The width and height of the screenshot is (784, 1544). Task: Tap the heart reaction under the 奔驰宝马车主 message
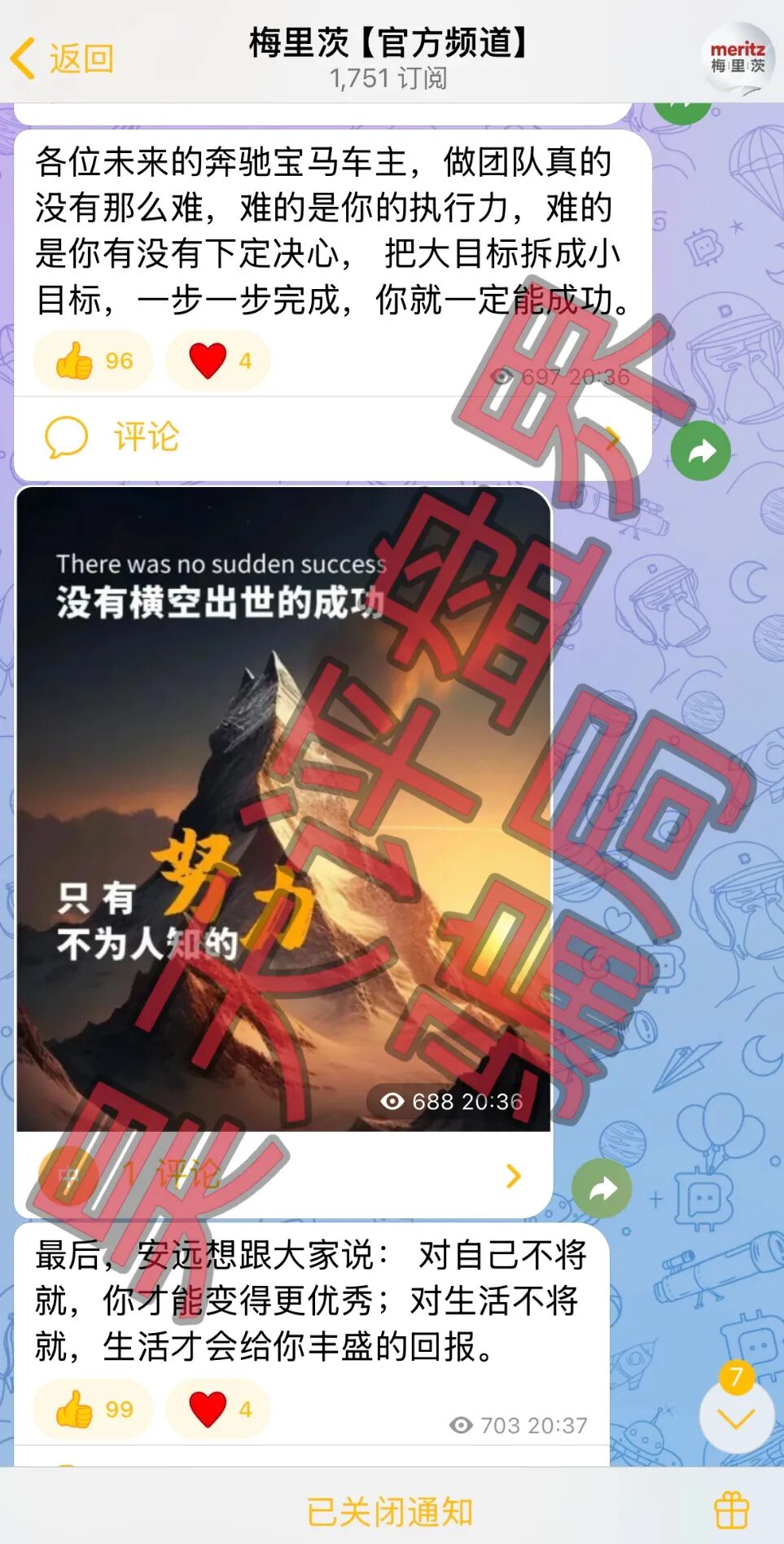click(218, 361)
